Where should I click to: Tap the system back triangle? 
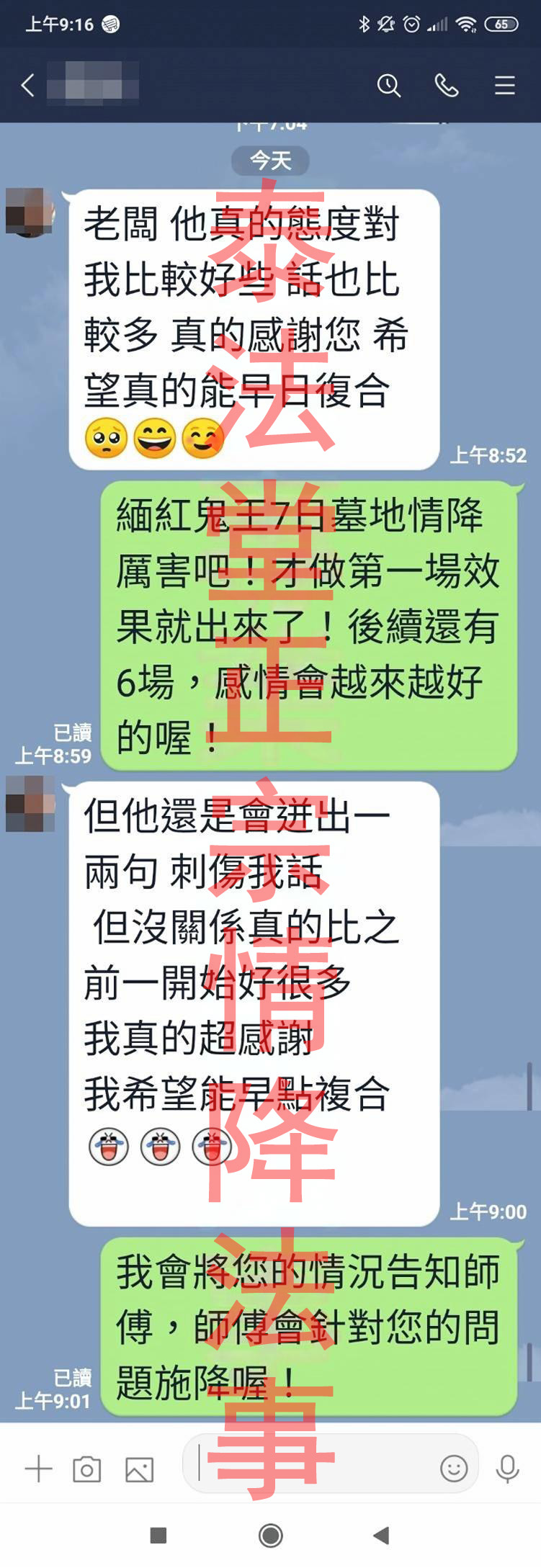(382, 1536)
